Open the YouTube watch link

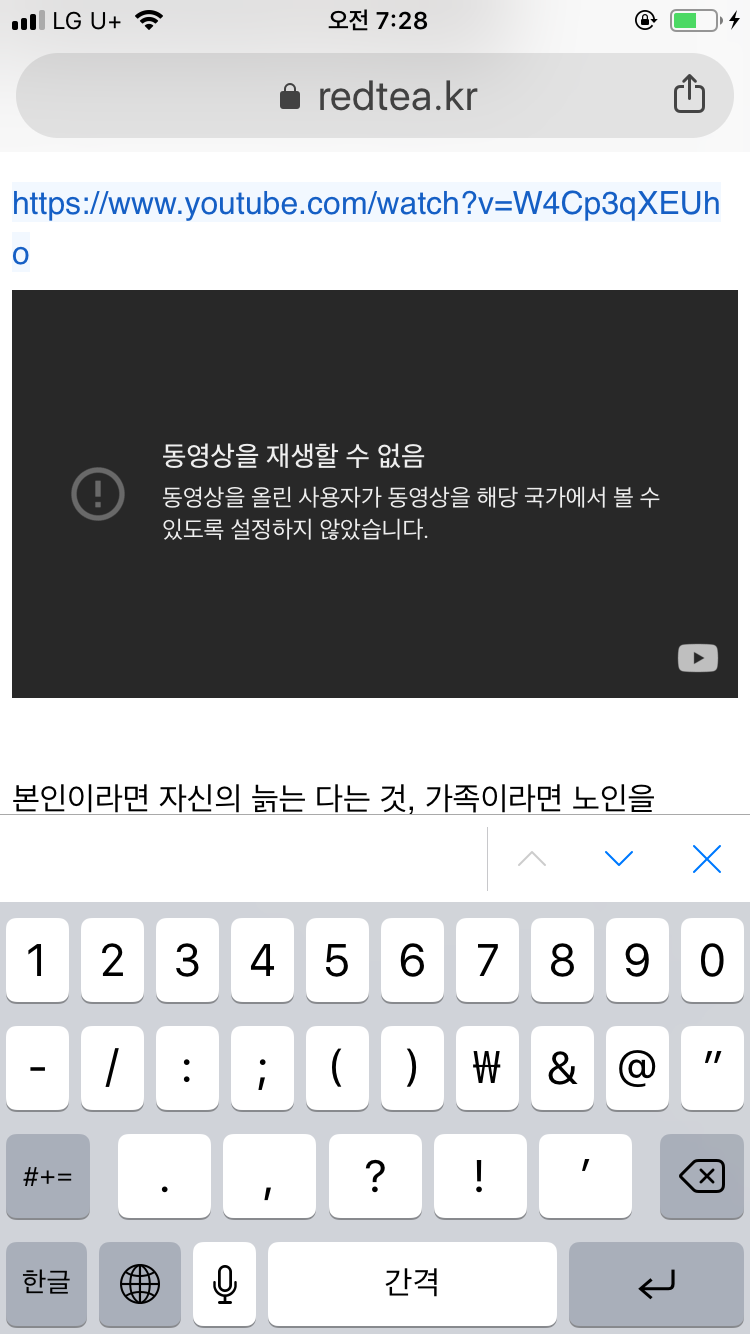click(x=365, y=205)
